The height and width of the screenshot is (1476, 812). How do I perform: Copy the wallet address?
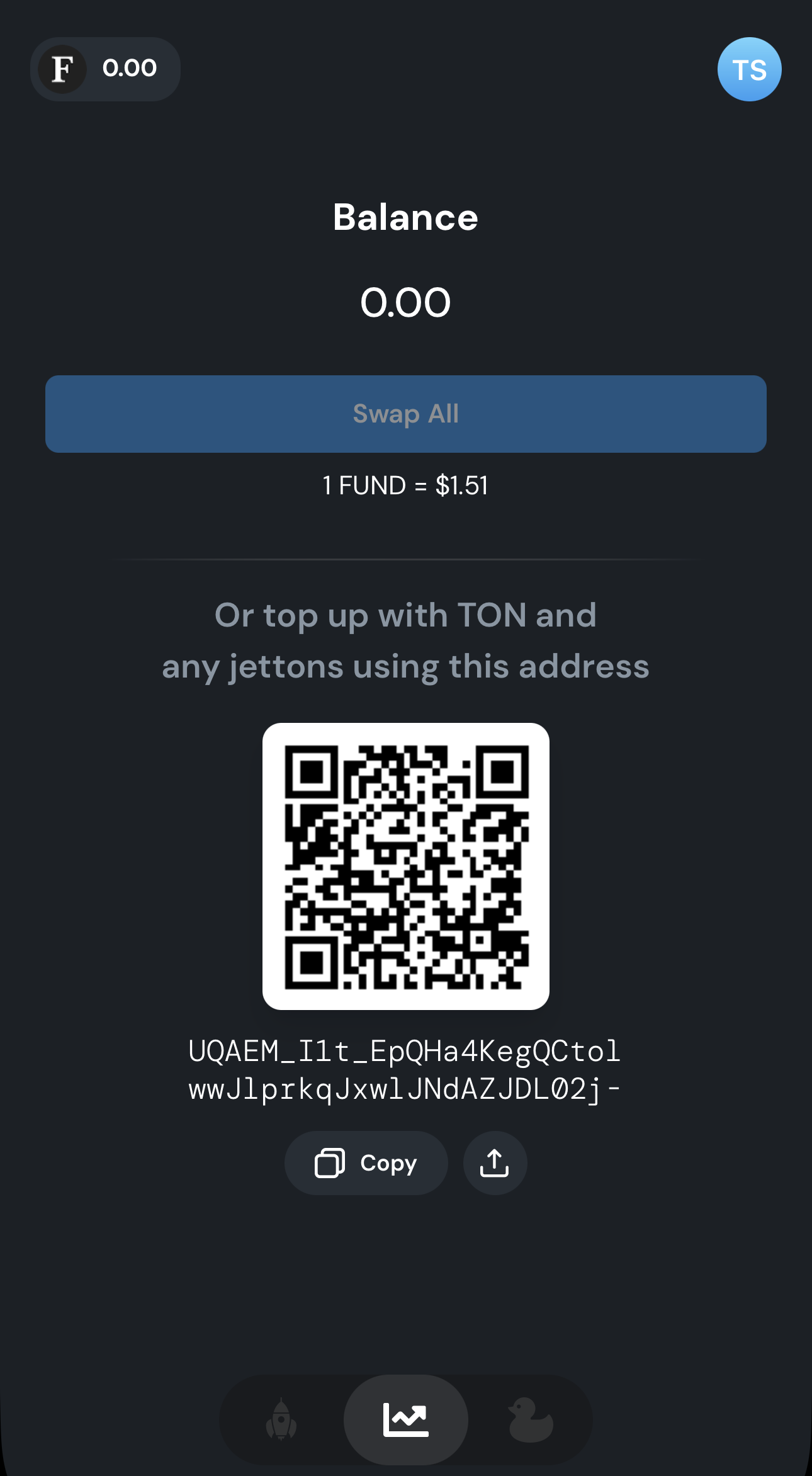(x=366, y=1162)
